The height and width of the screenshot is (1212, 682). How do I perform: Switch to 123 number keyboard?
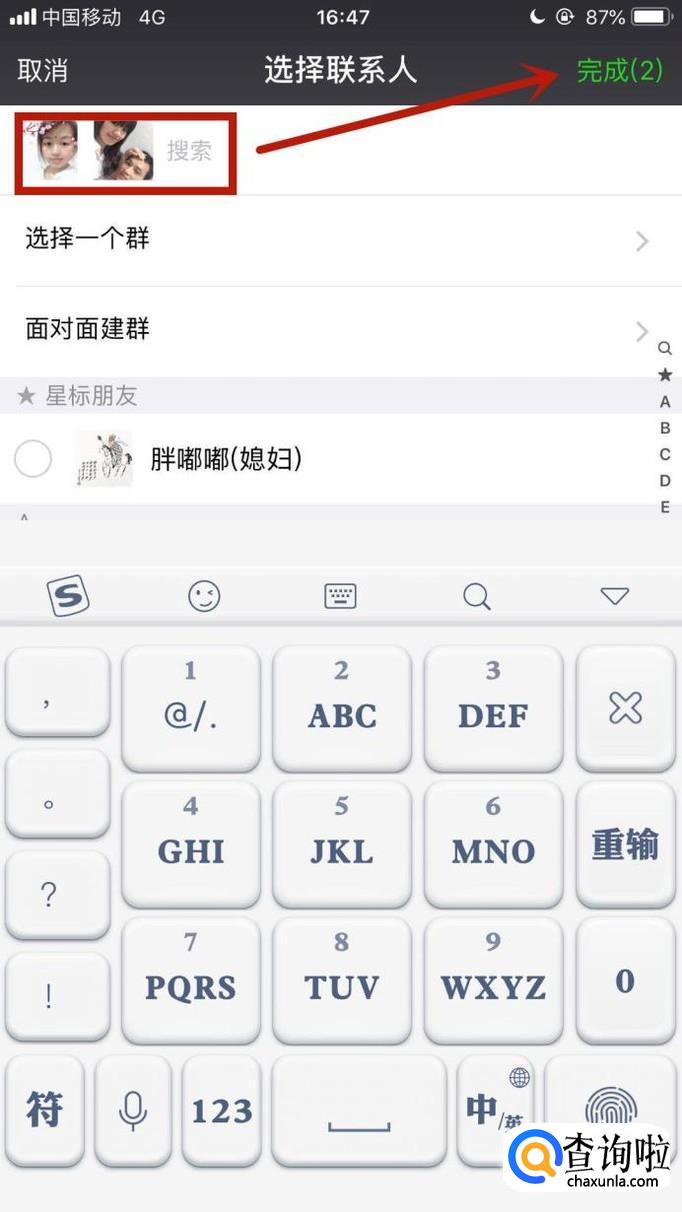click(x=221, y=1110)
